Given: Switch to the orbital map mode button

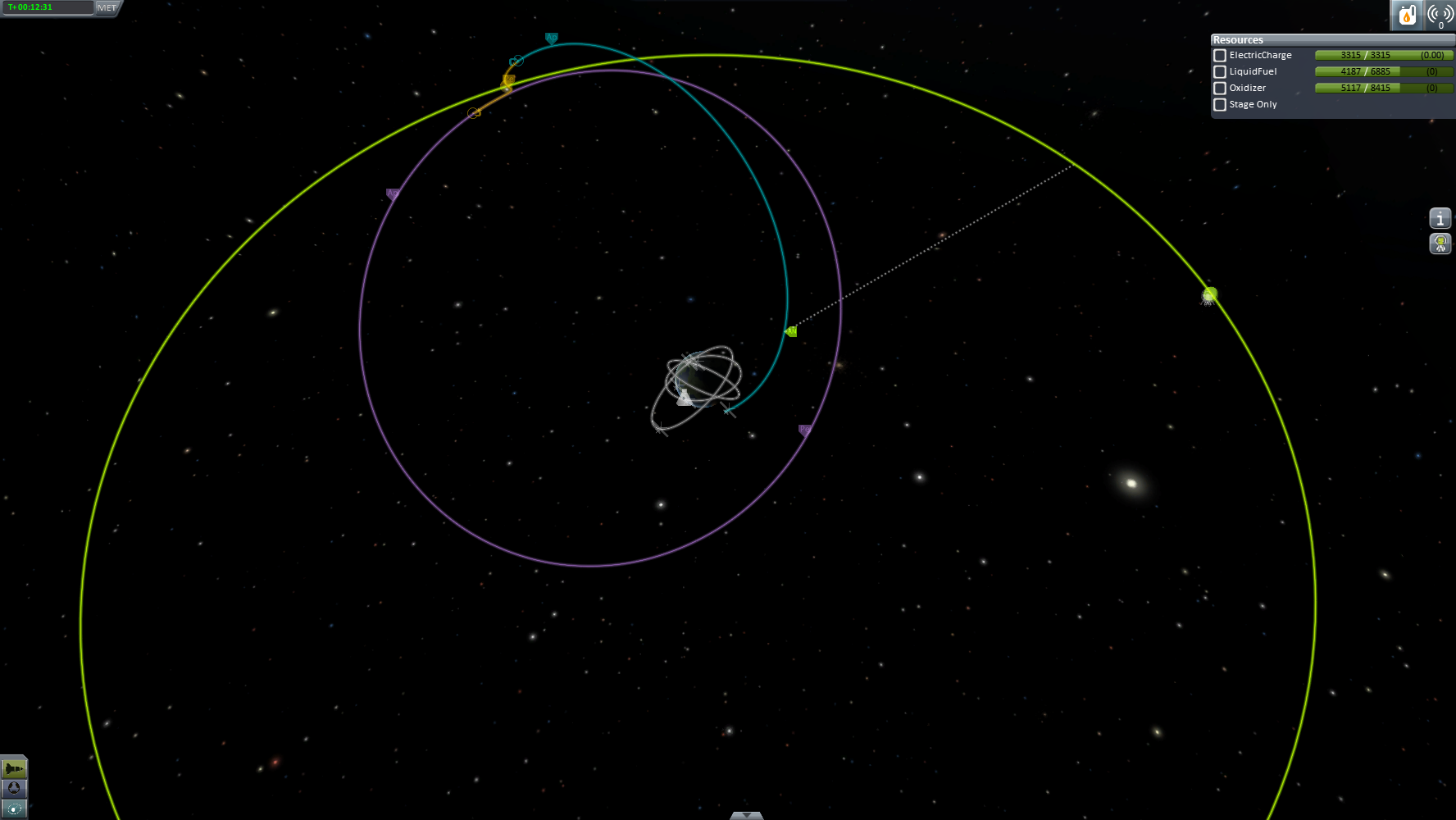Looking at the screenshot, I should 14,809.
